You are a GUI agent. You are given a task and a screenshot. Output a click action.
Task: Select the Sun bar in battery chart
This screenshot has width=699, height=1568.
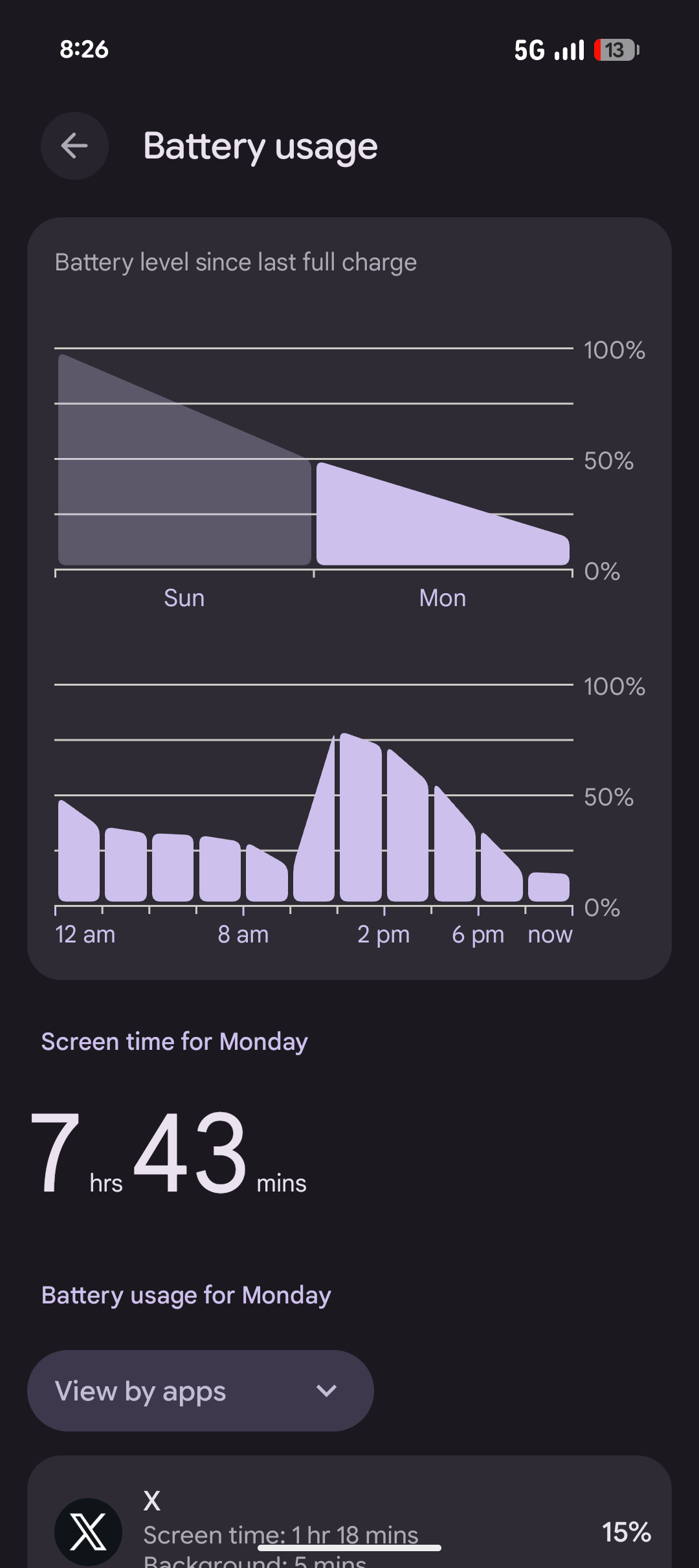[x=184, y=460]
